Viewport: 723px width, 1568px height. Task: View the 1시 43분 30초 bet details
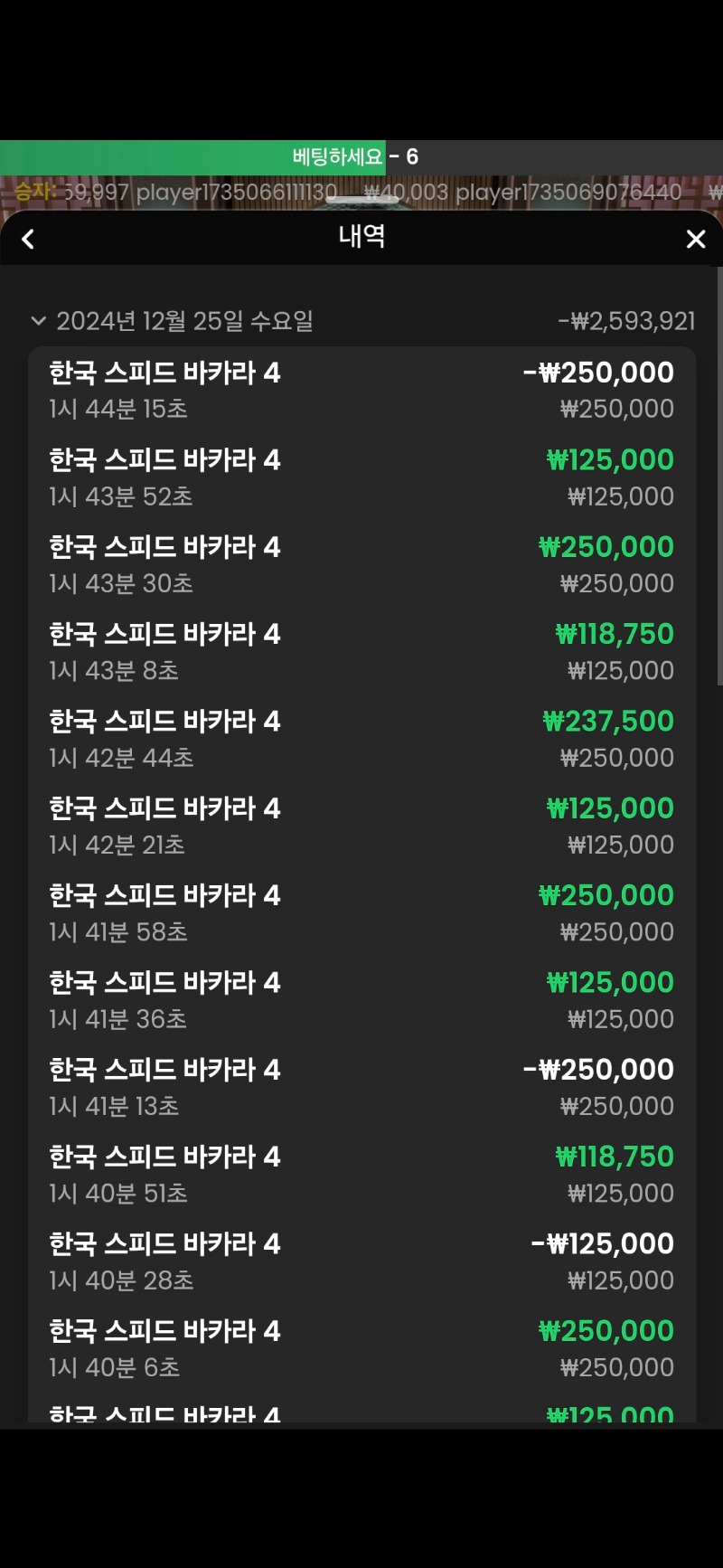pyautogui.click(x=361, y=564)
